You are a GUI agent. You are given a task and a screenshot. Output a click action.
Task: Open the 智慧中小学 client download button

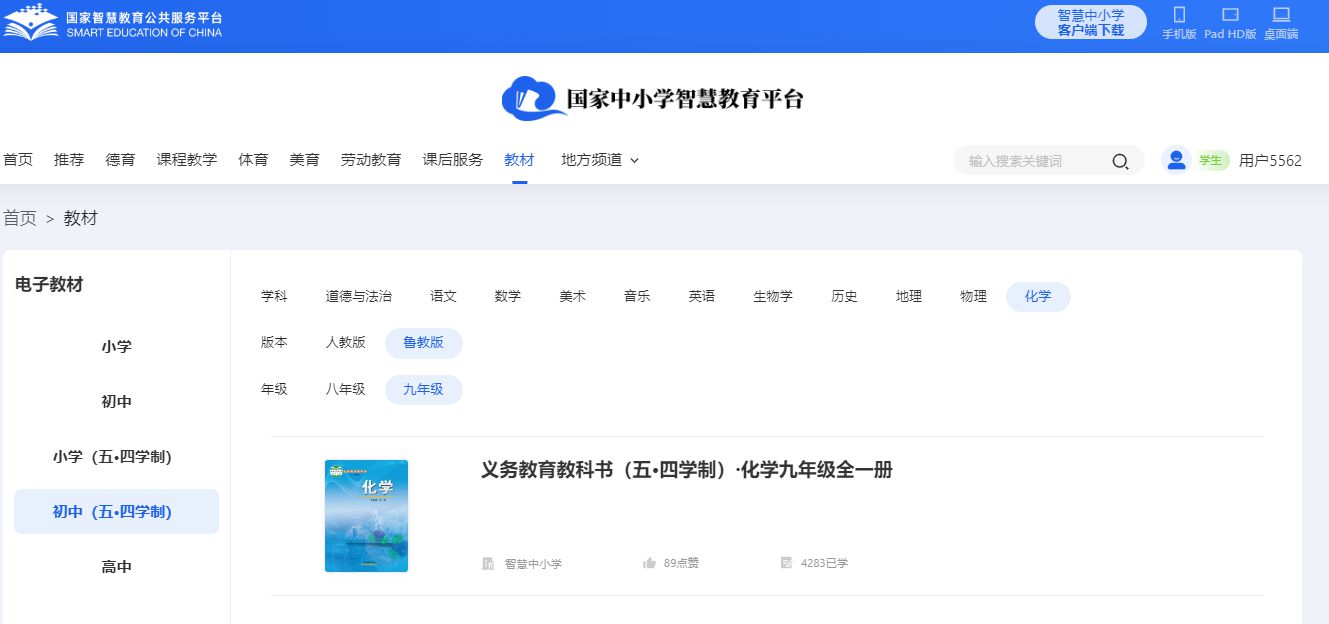[x=1090, y=22]
